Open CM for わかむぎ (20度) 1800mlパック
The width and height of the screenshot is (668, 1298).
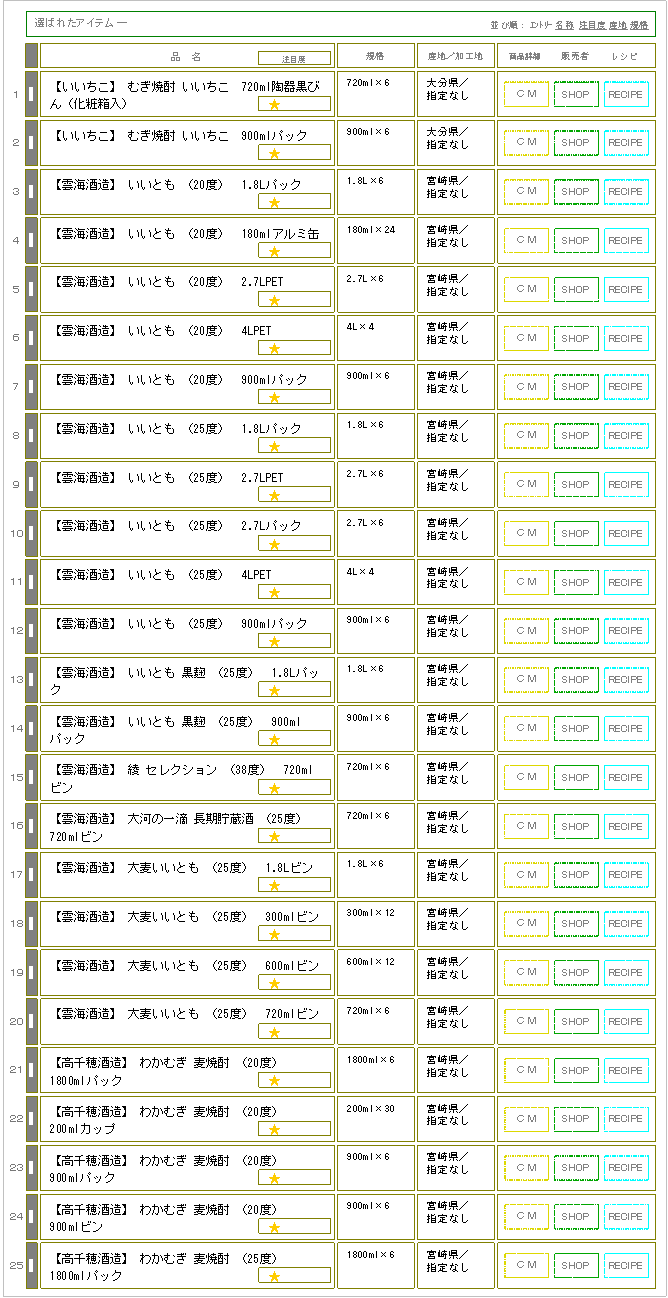(x=526, y=1070)
